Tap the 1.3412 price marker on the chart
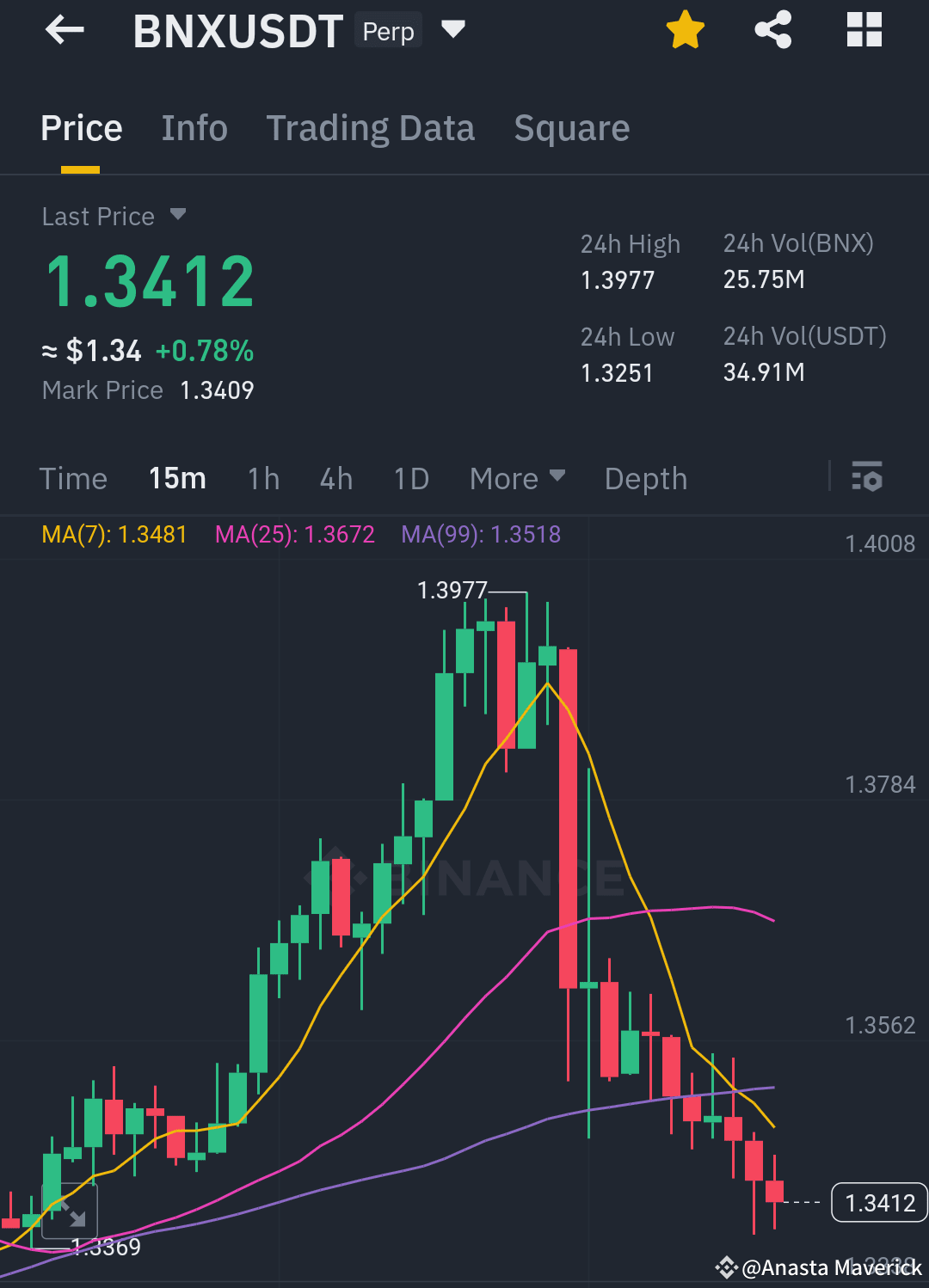Image resolution: width=929 pixels, height=1288 pixels. (x=878, y=1203)
